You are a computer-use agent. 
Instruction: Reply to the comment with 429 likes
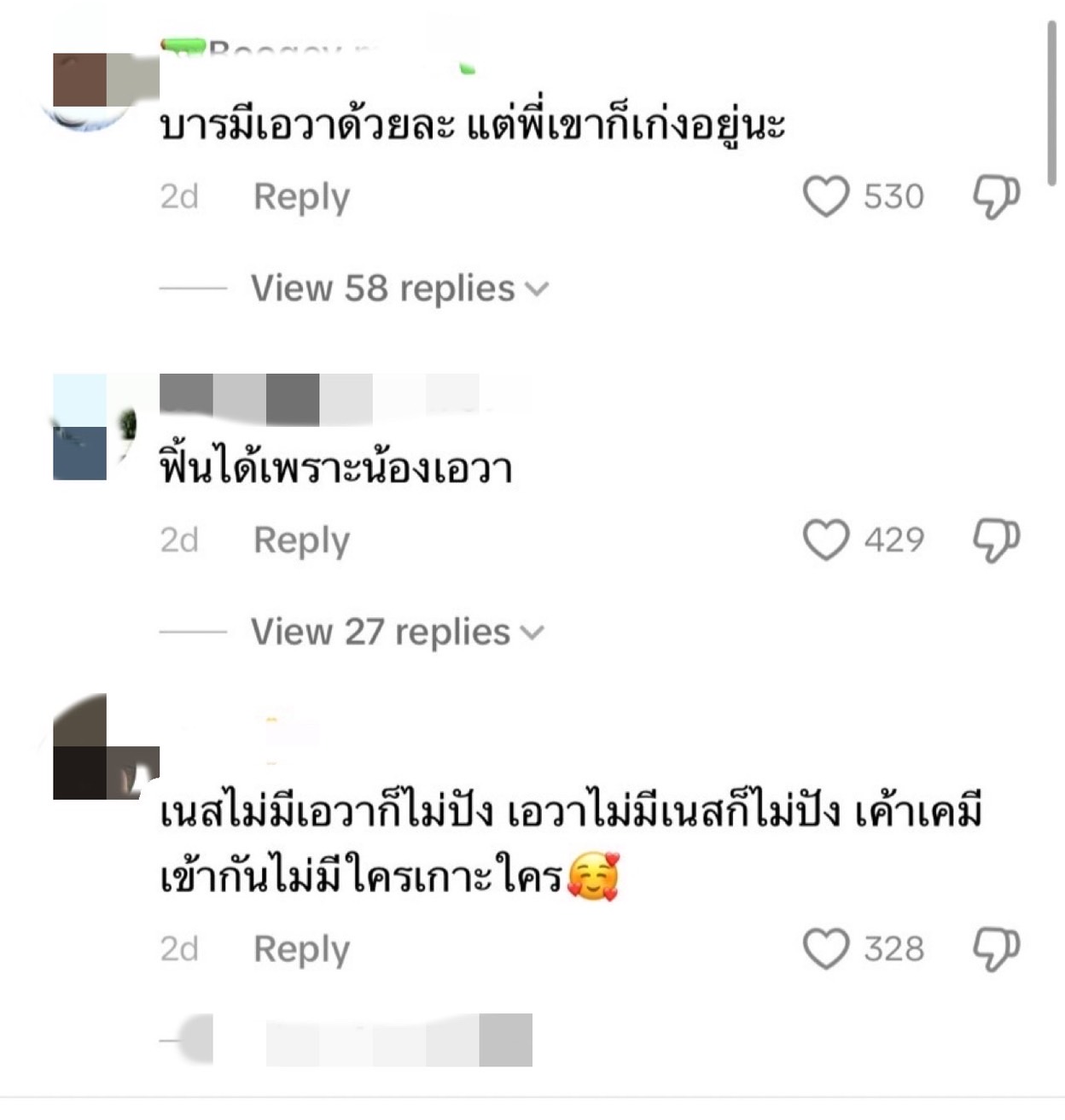pyautogui.click(x=301, y=540)
